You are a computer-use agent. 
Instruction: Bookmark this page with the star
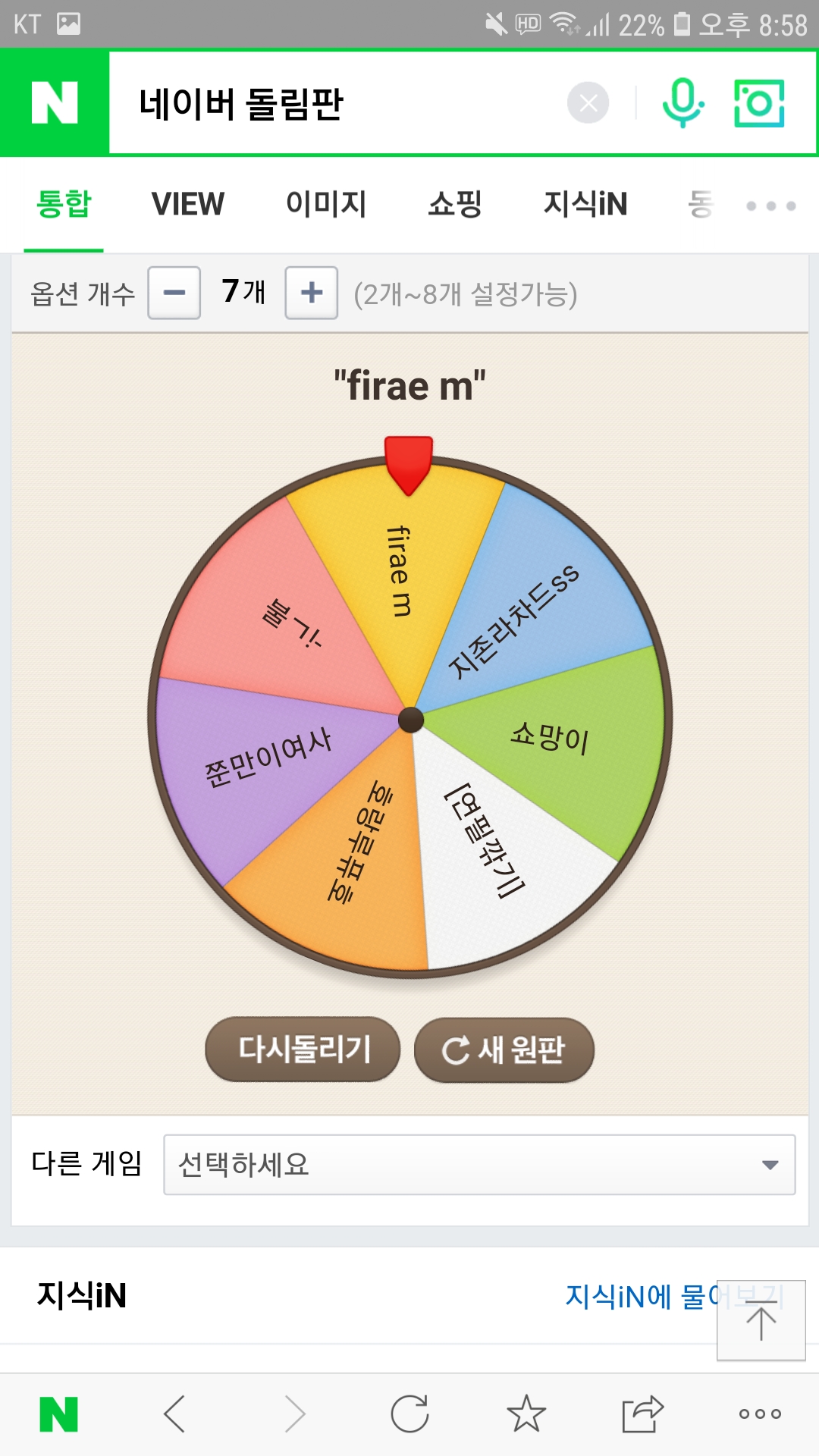pos(526,1414)
